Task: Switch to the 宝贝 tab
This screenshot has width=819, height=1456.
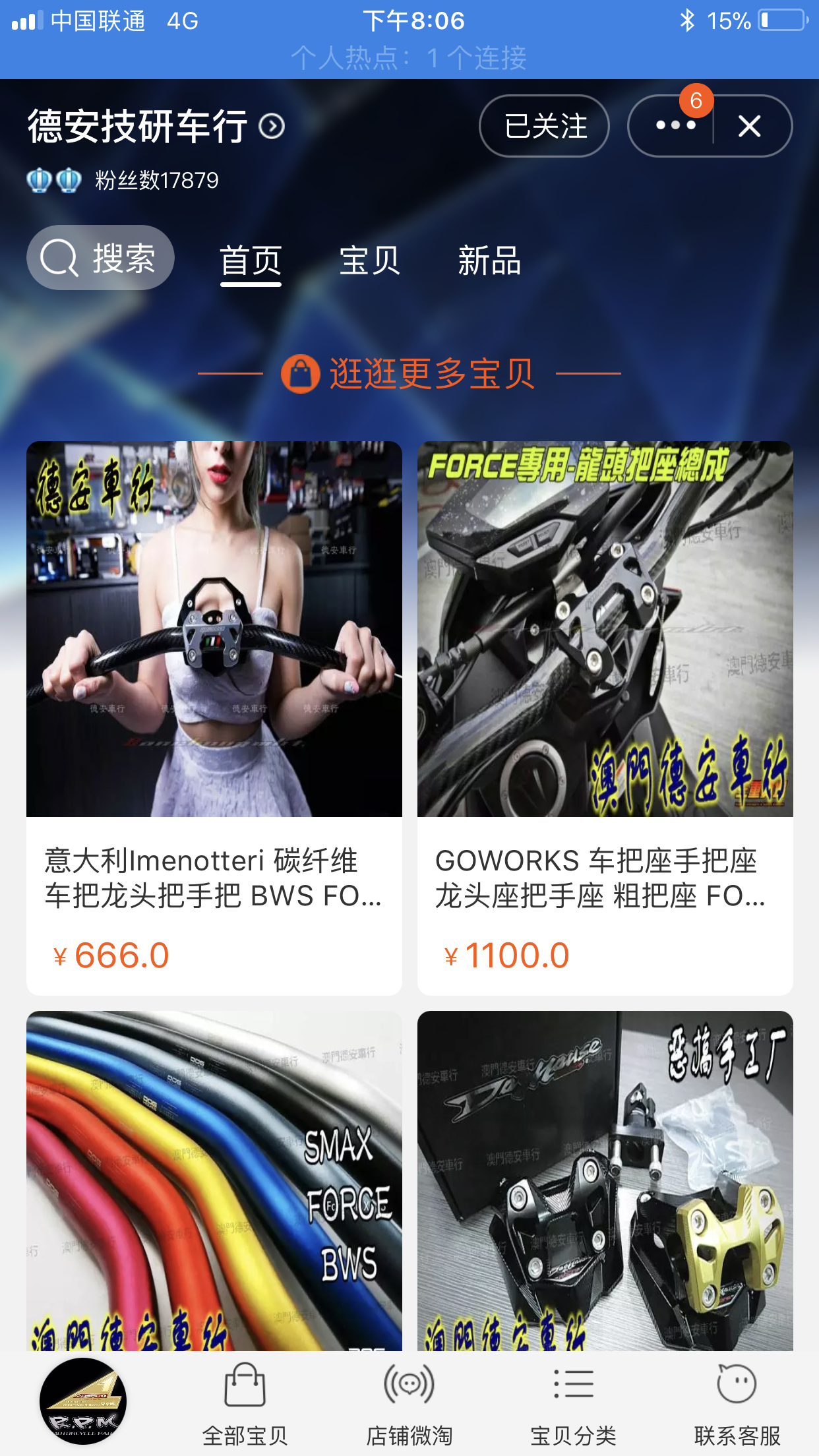Action: click(369, 261)
